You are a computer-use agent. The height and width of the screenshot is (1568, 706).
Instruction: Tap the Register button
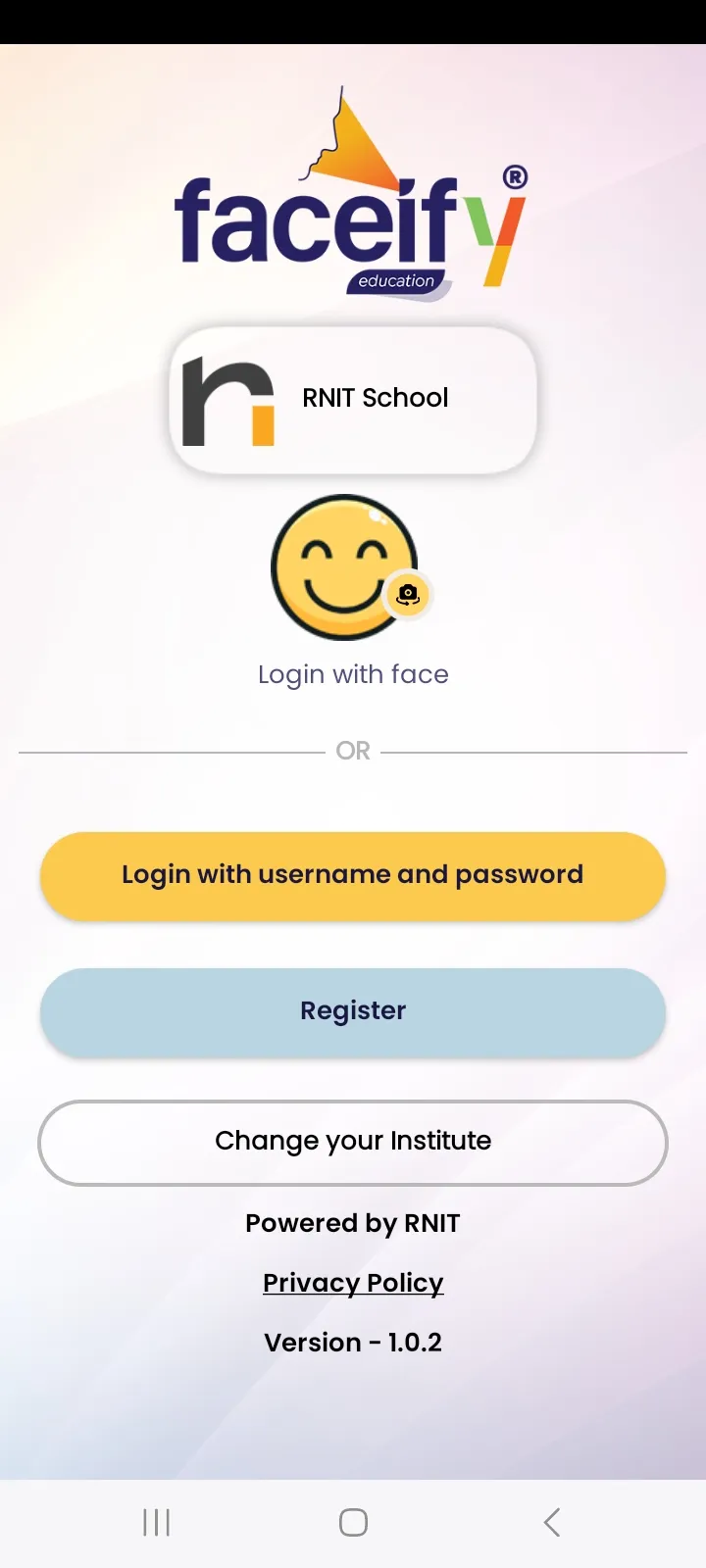[x=353, y=1011]
